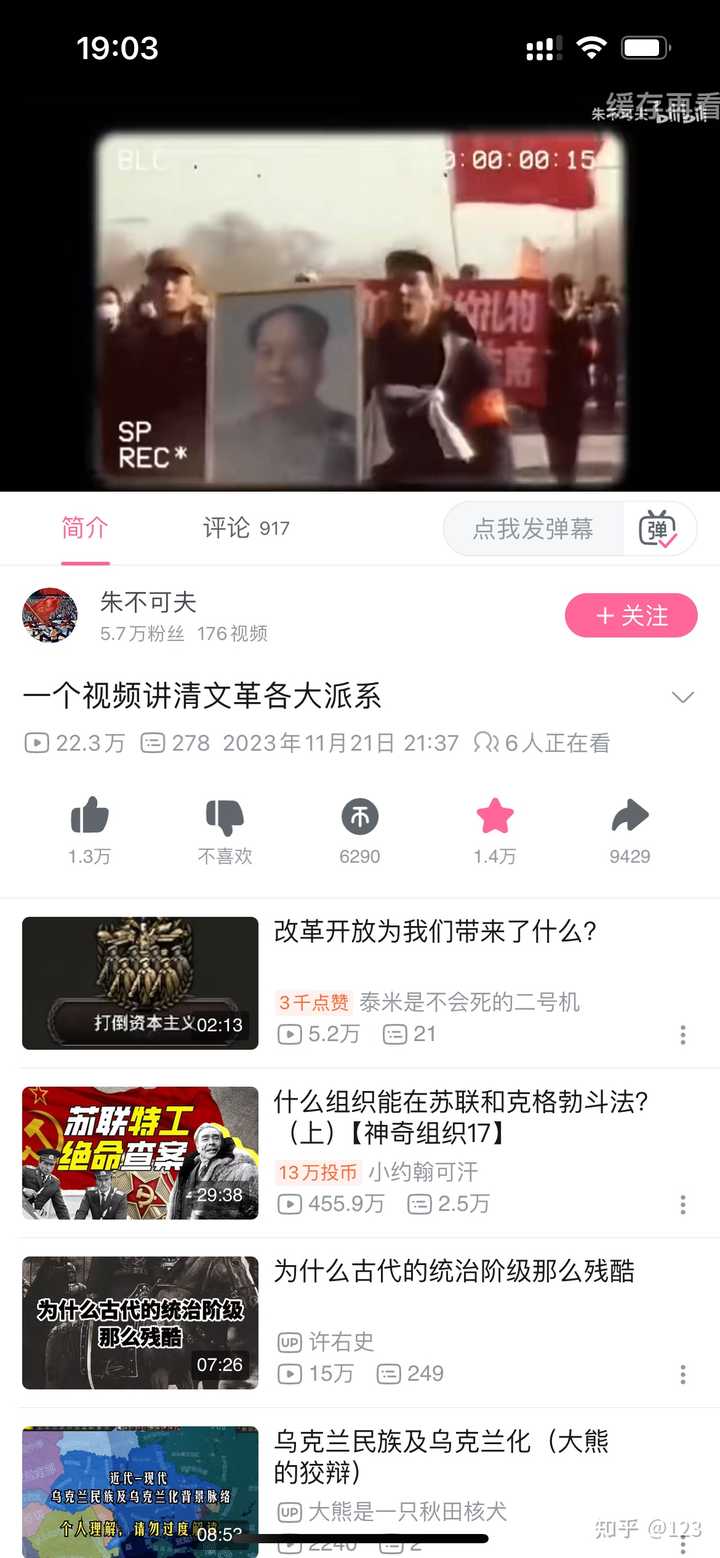Open more options for the 许右史 video

[683, 1374]
